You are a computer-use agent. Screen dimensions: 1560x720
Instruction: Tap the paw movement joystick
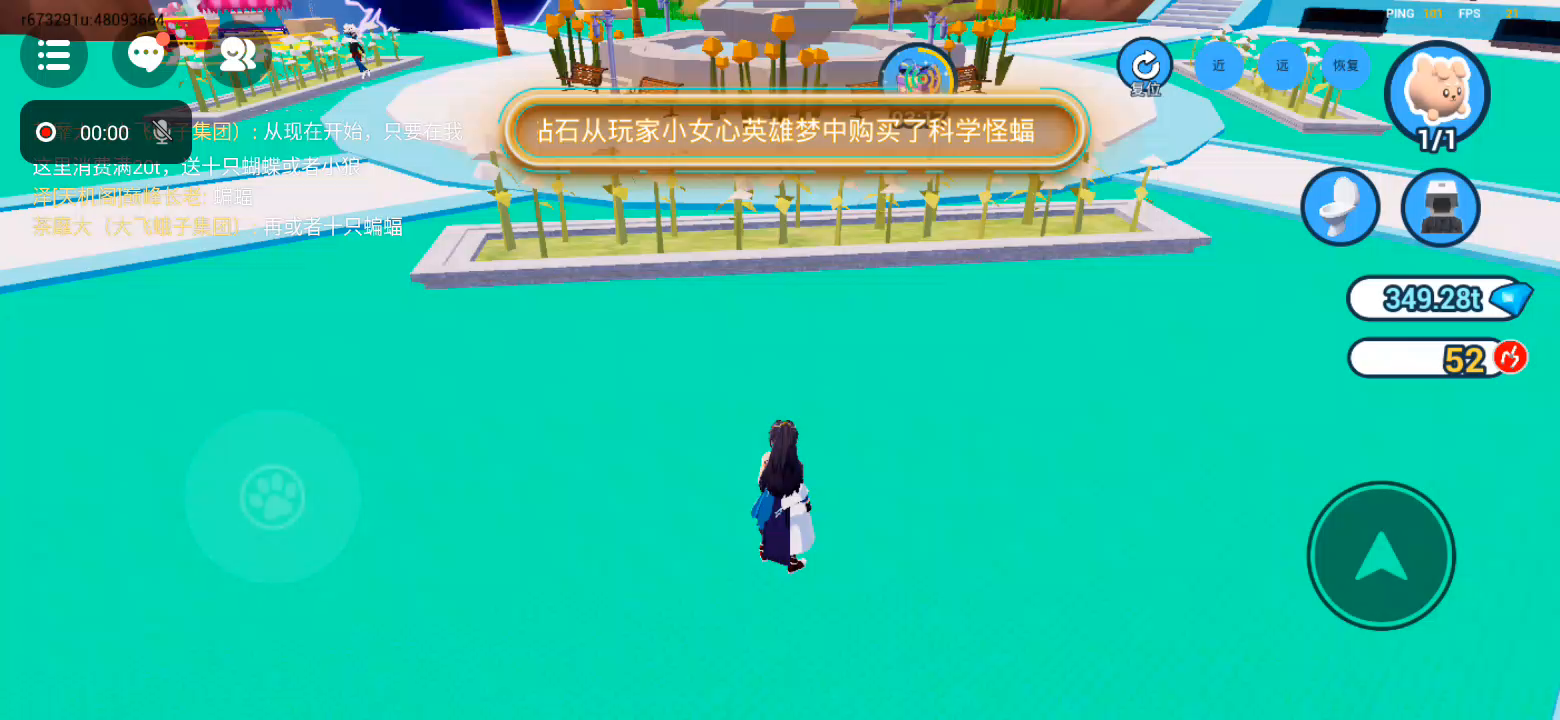(272, 497)
